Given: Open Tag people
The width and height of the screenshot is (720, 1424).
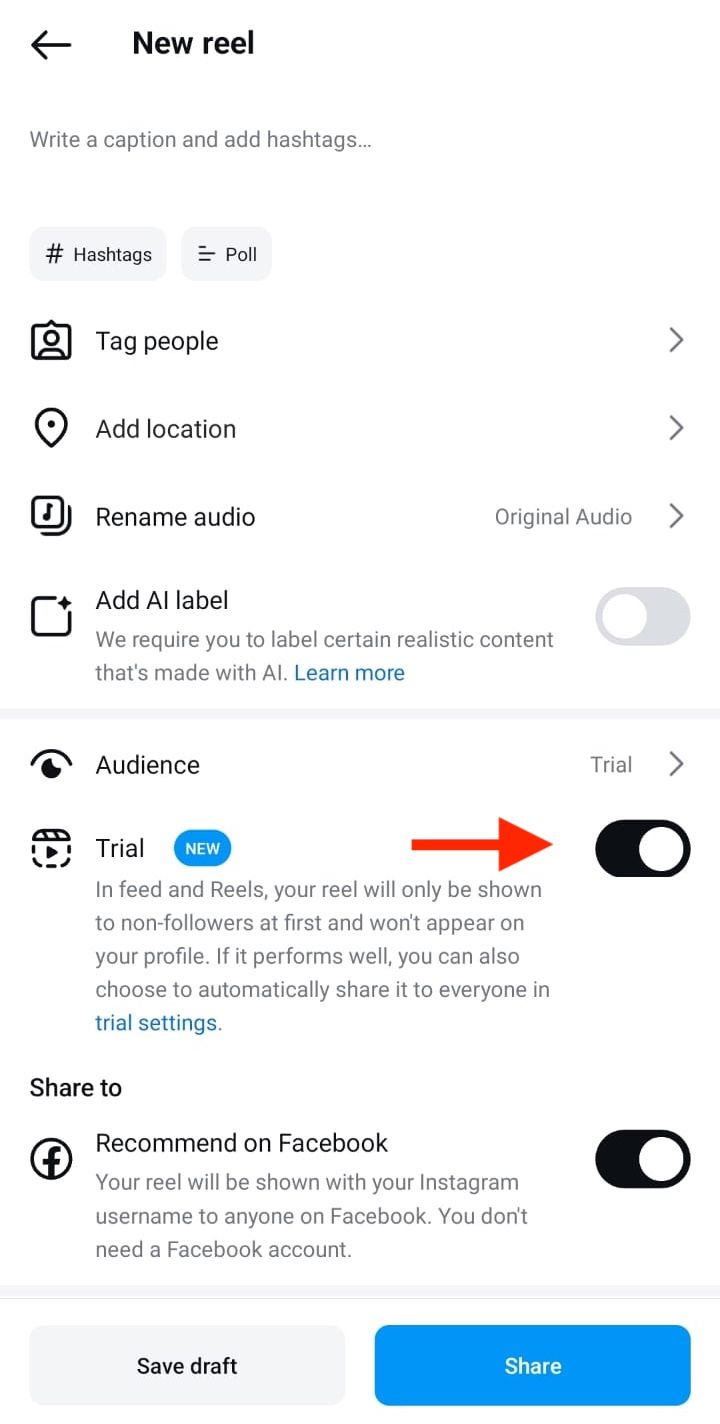Looking at the screenshot, I should tap(358, 341).
